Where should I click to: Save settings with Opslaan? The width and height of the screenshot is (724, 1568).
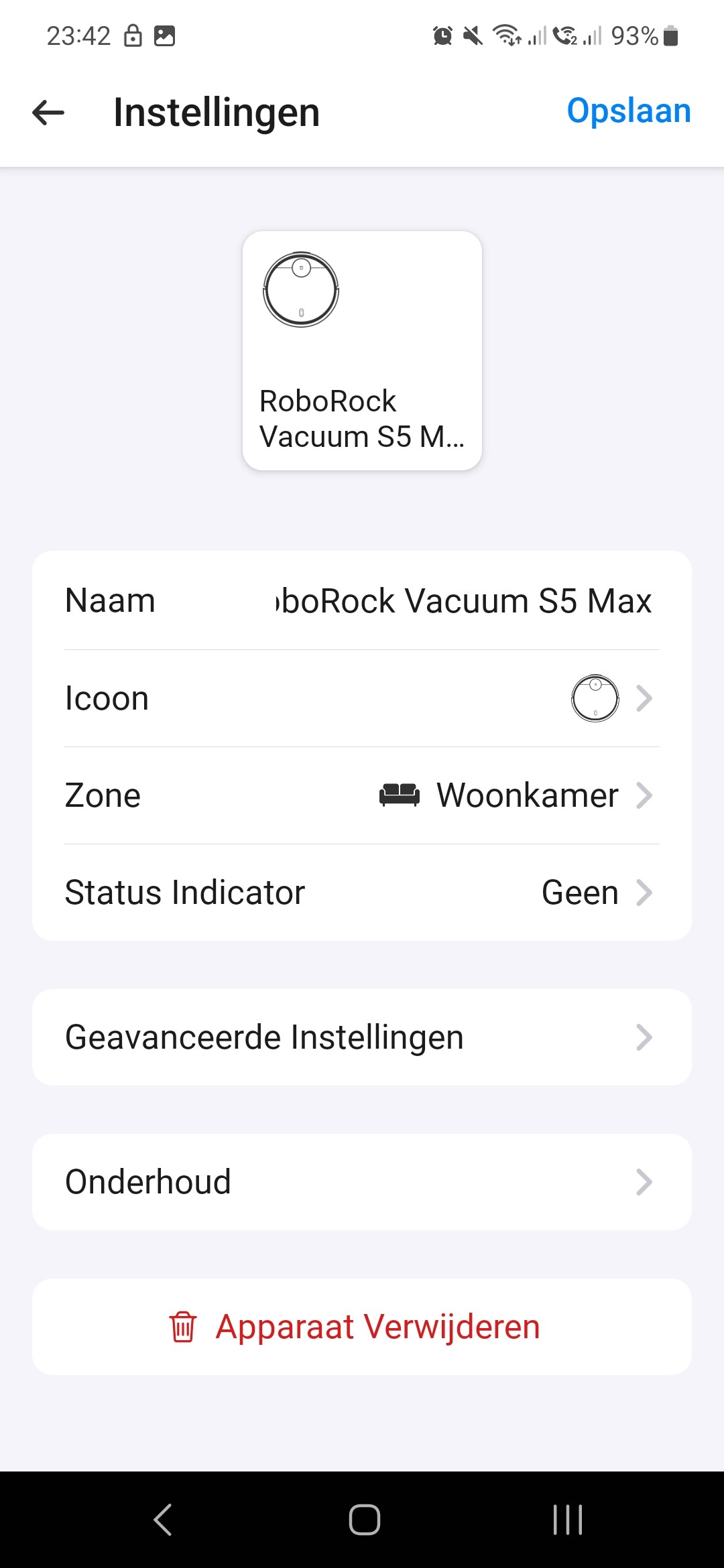(628, 111)
